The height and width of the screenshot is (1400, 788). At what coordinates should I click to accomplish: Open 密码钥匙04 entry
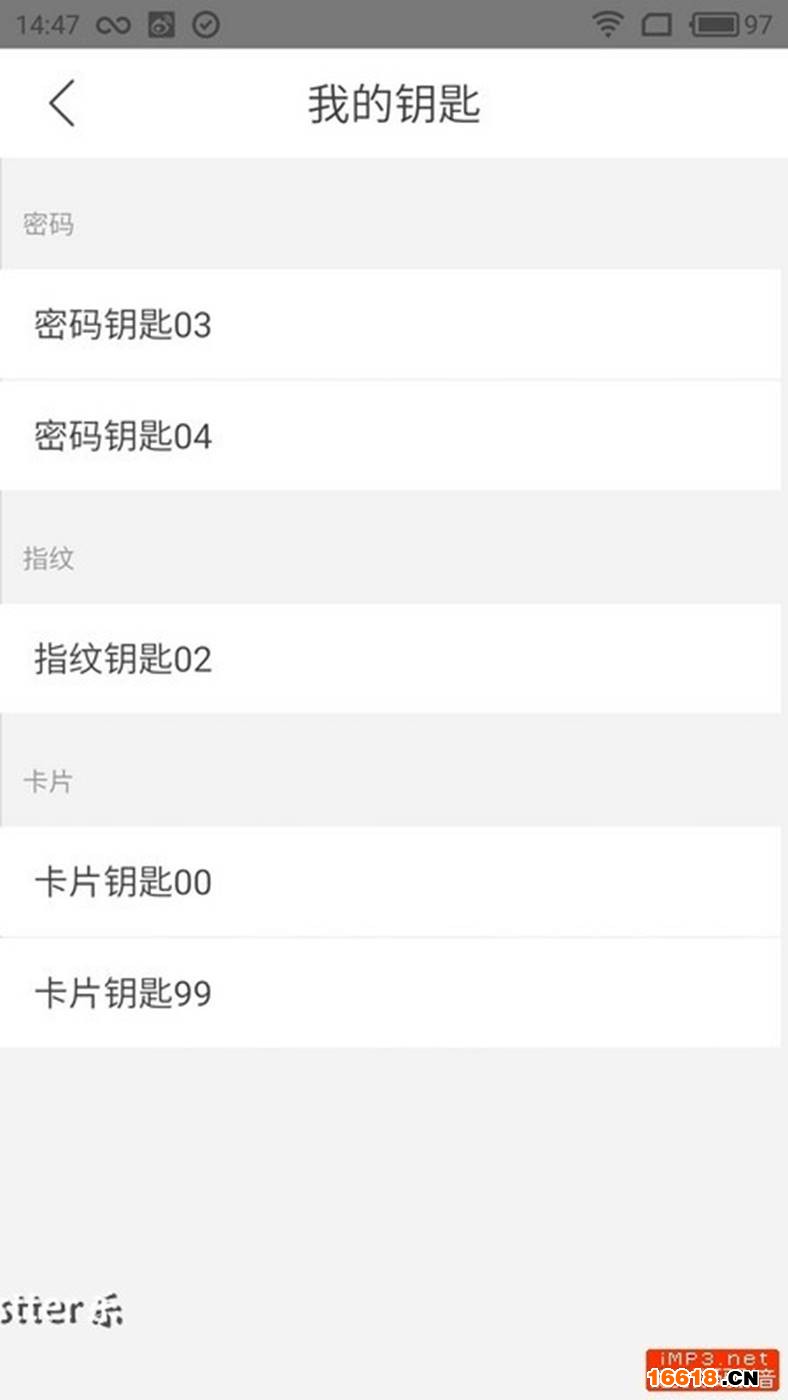tap(390, 436)
